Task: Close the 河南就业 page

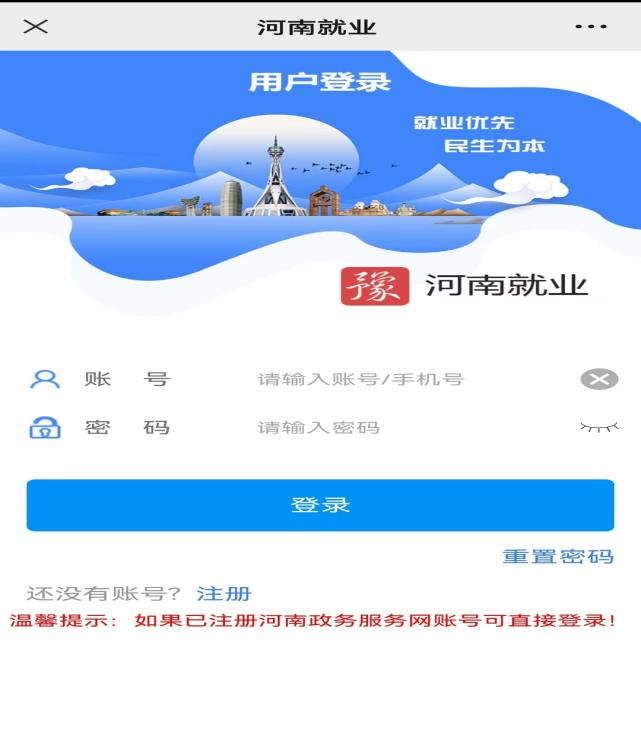Action: (36, 26)
